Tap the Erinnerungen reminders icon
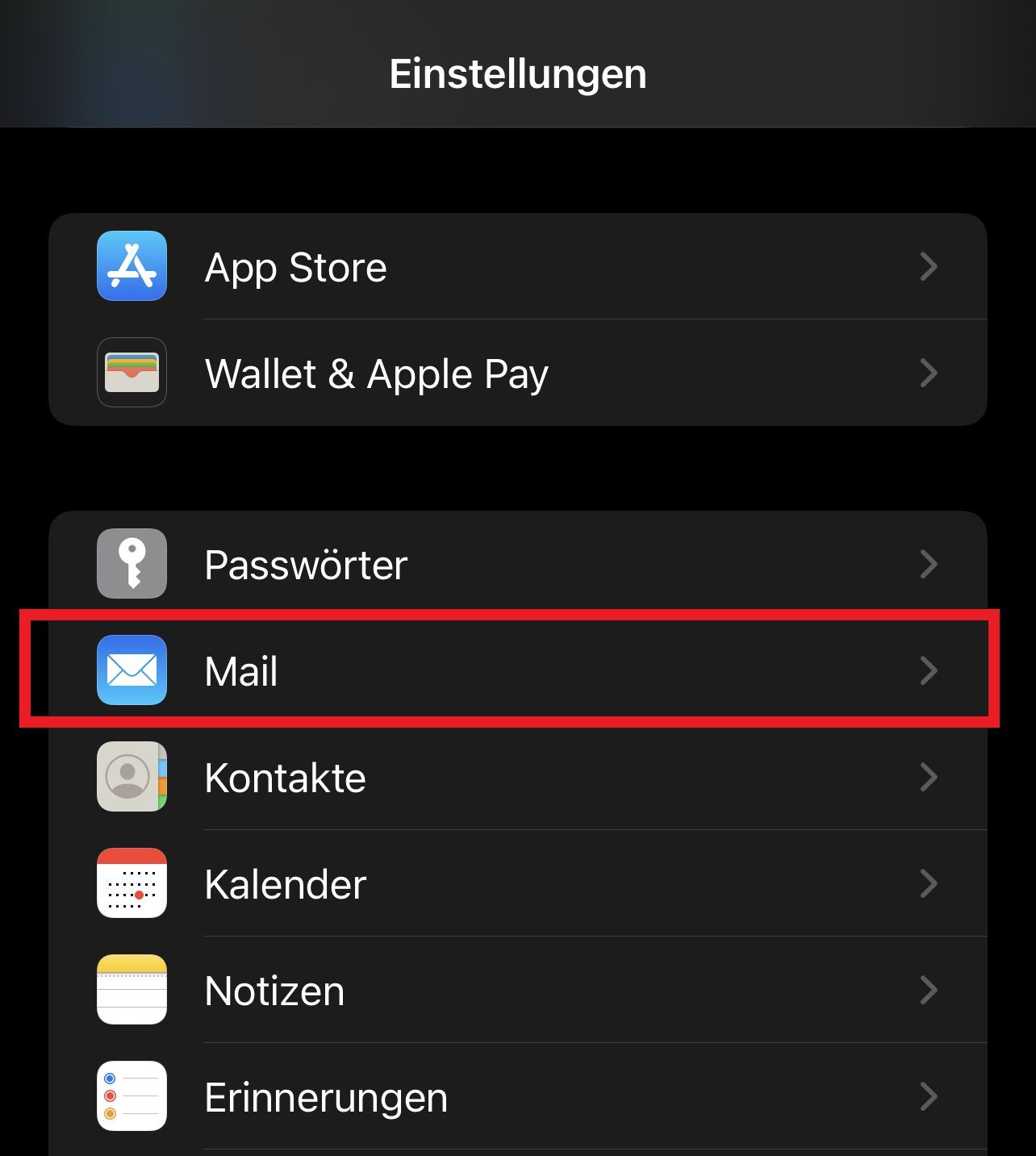This screenshot has height=1156, width=1036. point(132,1097)
